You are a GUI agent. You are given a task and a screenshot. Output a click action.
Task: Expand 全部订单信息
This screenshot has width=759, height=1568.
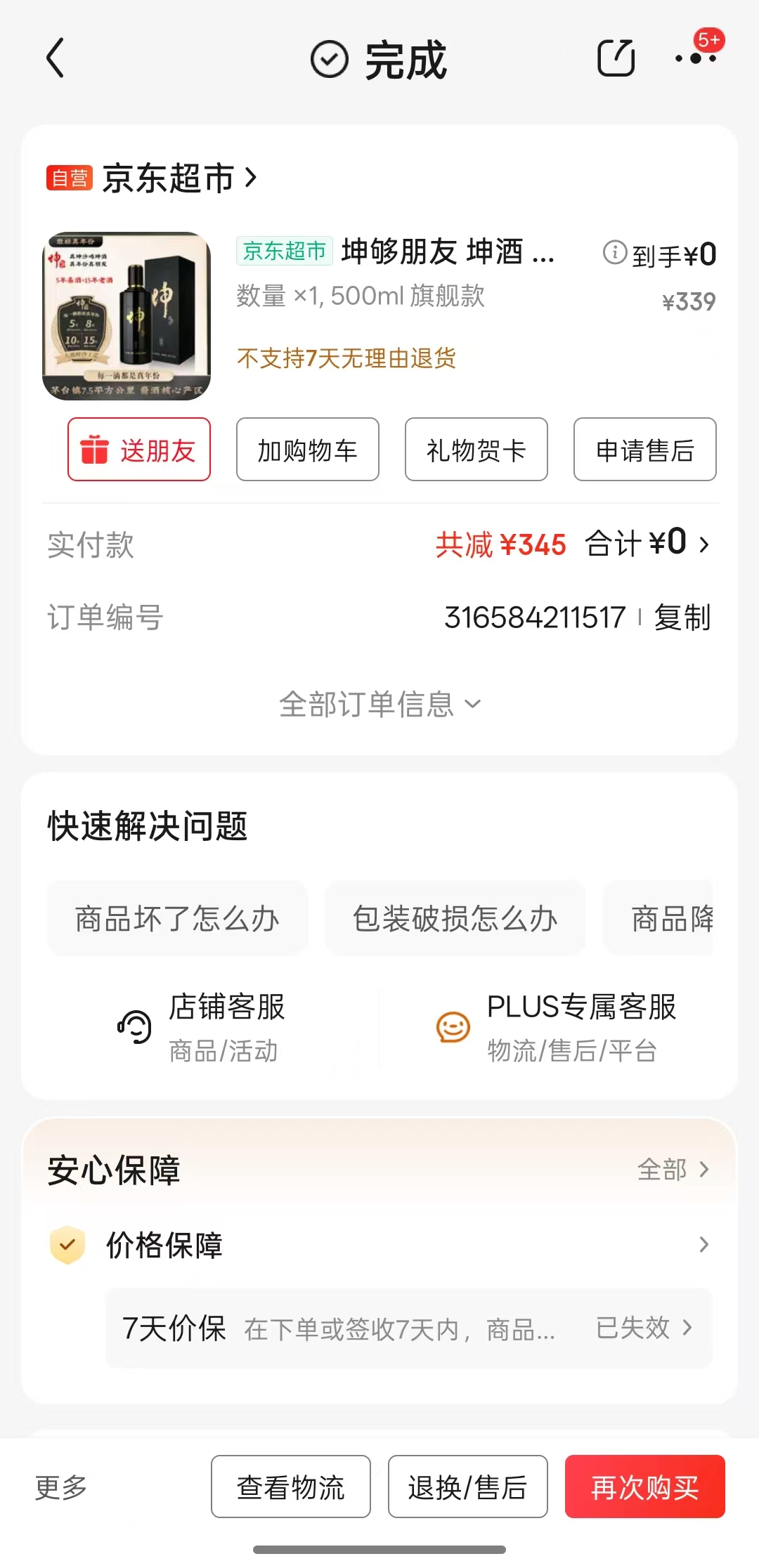pos(379,704)
